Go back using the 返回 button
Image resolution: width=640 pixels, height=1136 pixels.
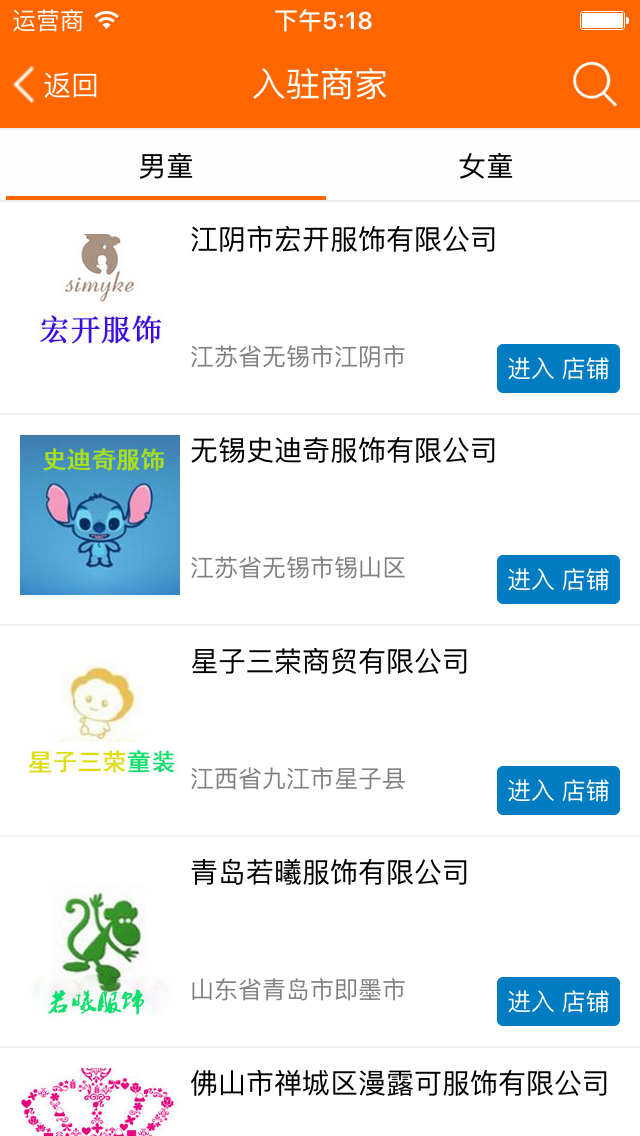[x=56, y=85]
